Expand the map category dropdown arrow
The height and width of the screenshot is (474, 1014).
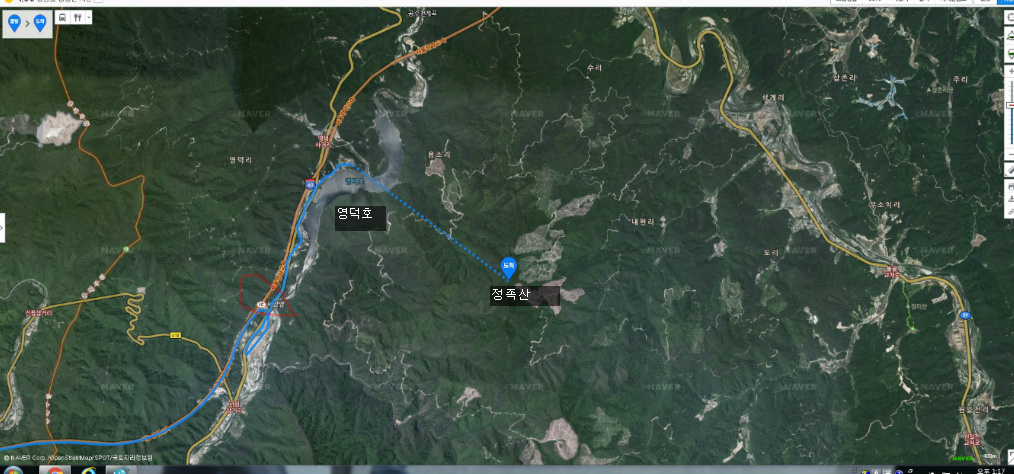pos(89,18)
